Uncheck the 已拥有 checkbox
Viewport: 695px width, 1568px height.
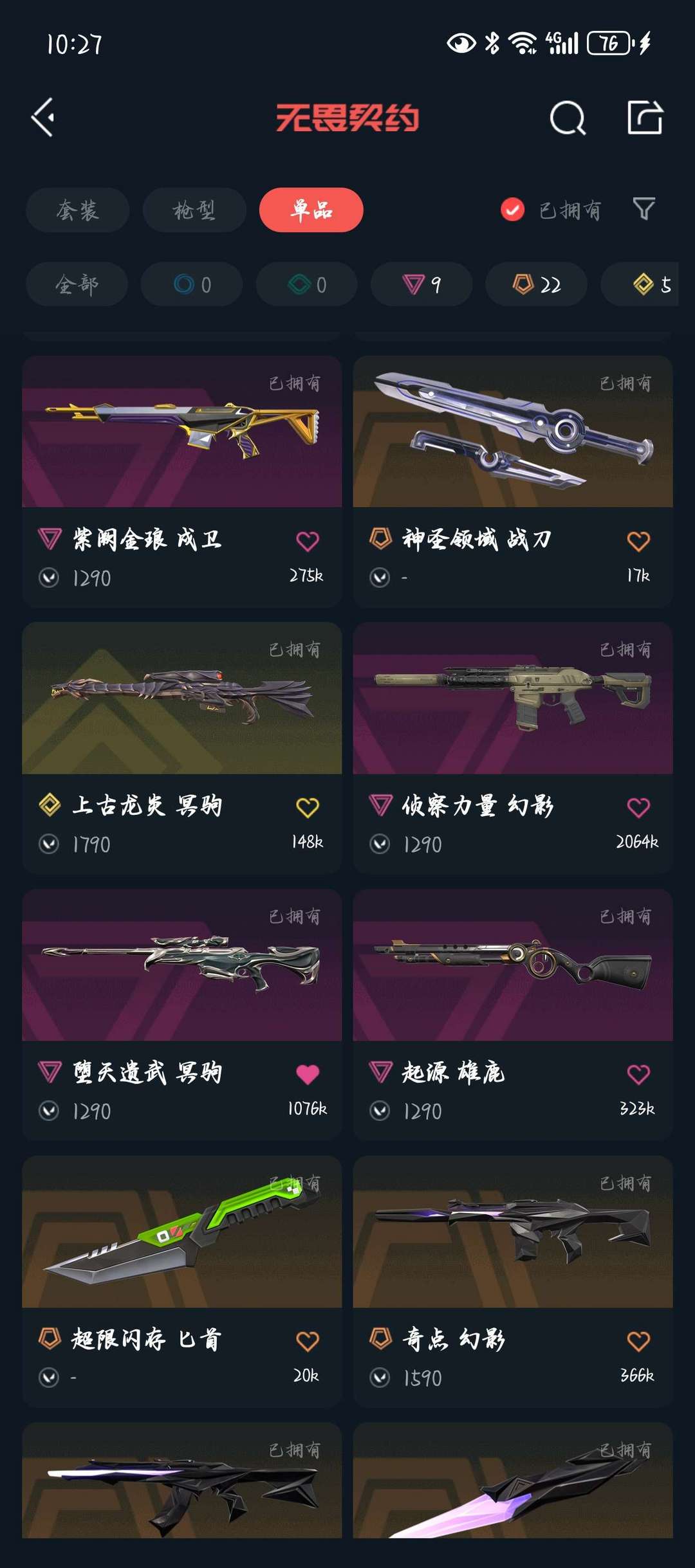(513, 210)
